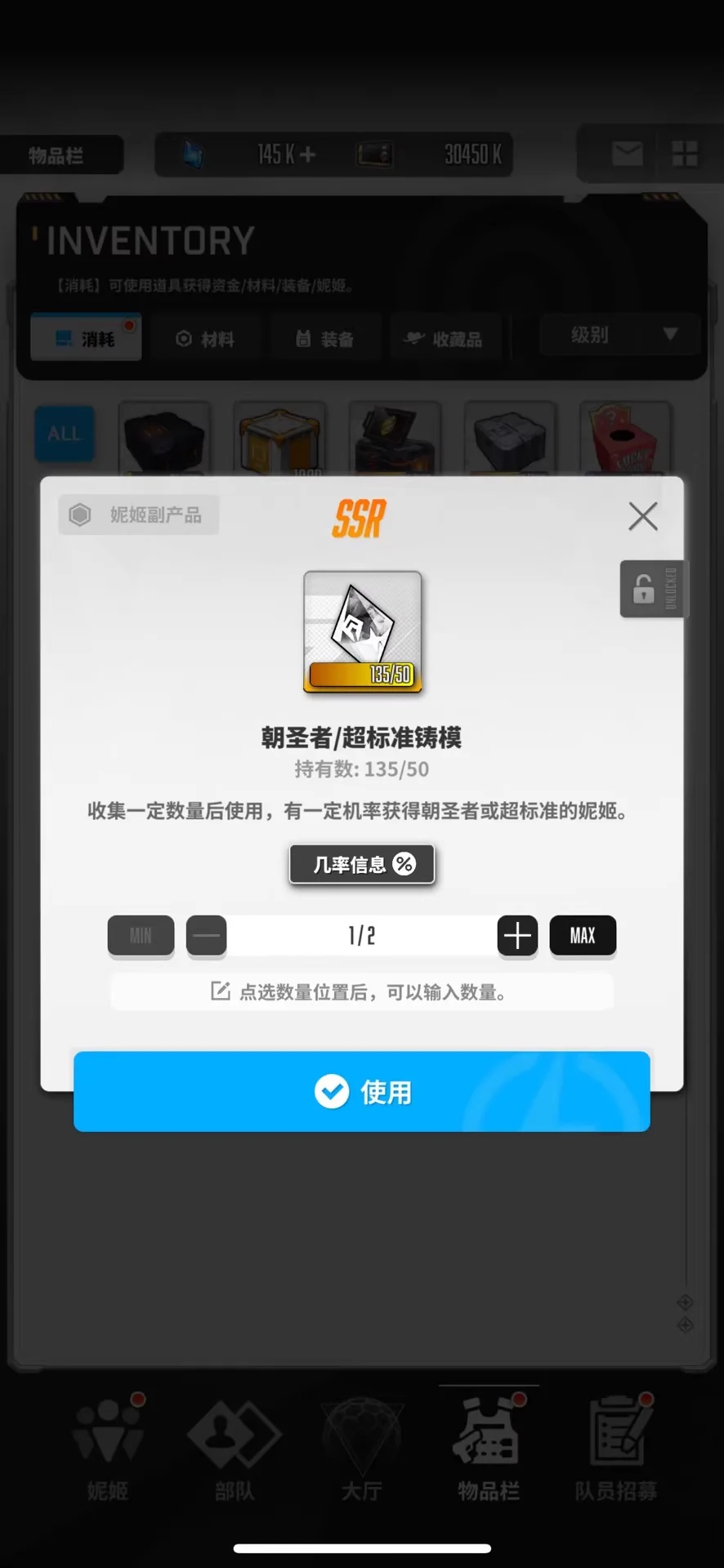This screenshot has height=1568, width=724.
Task: Confirm with the 使用 button
Action: (362, 1092)
